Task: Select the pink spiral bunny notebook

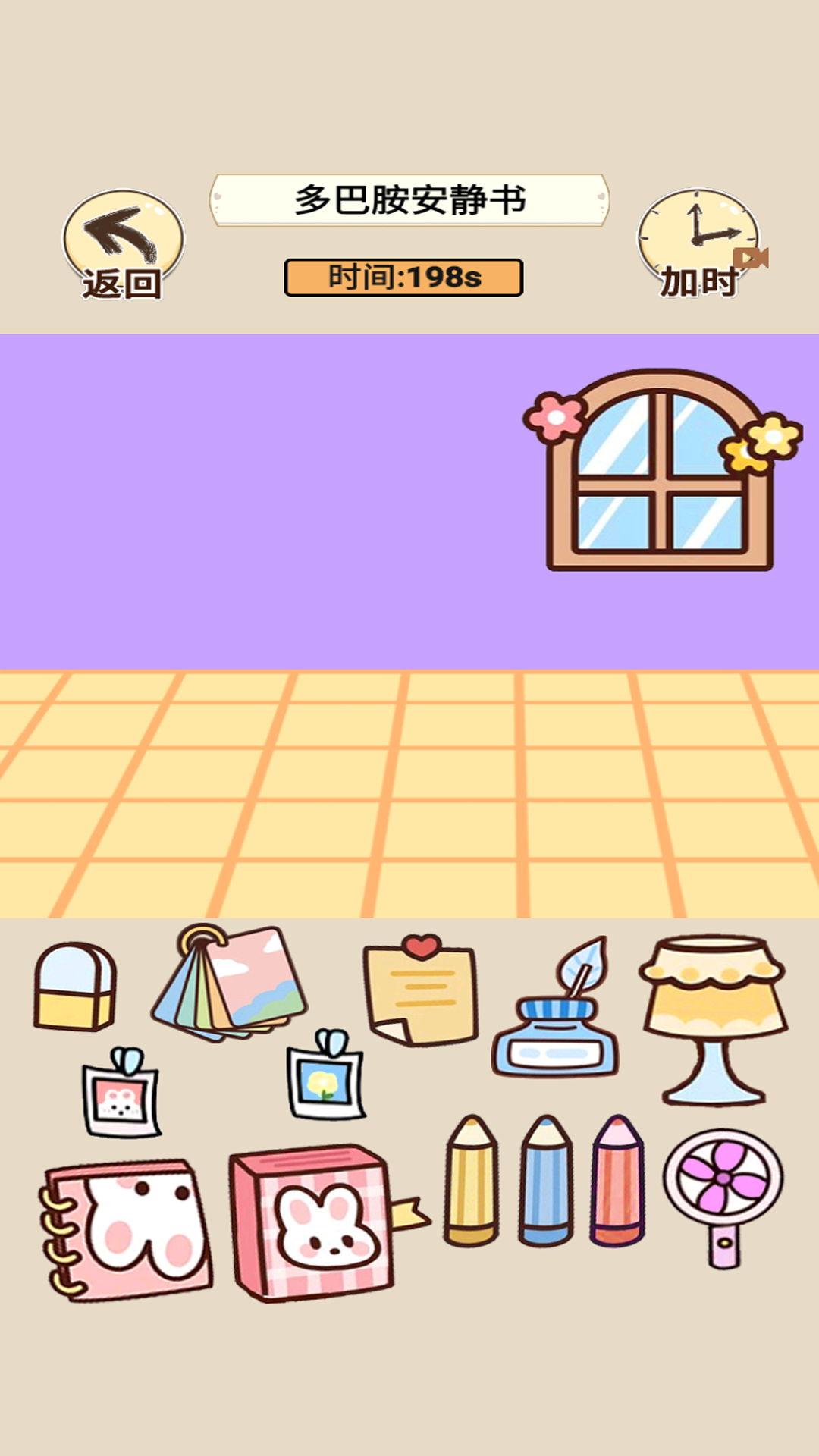Action: click(127, 1228)
